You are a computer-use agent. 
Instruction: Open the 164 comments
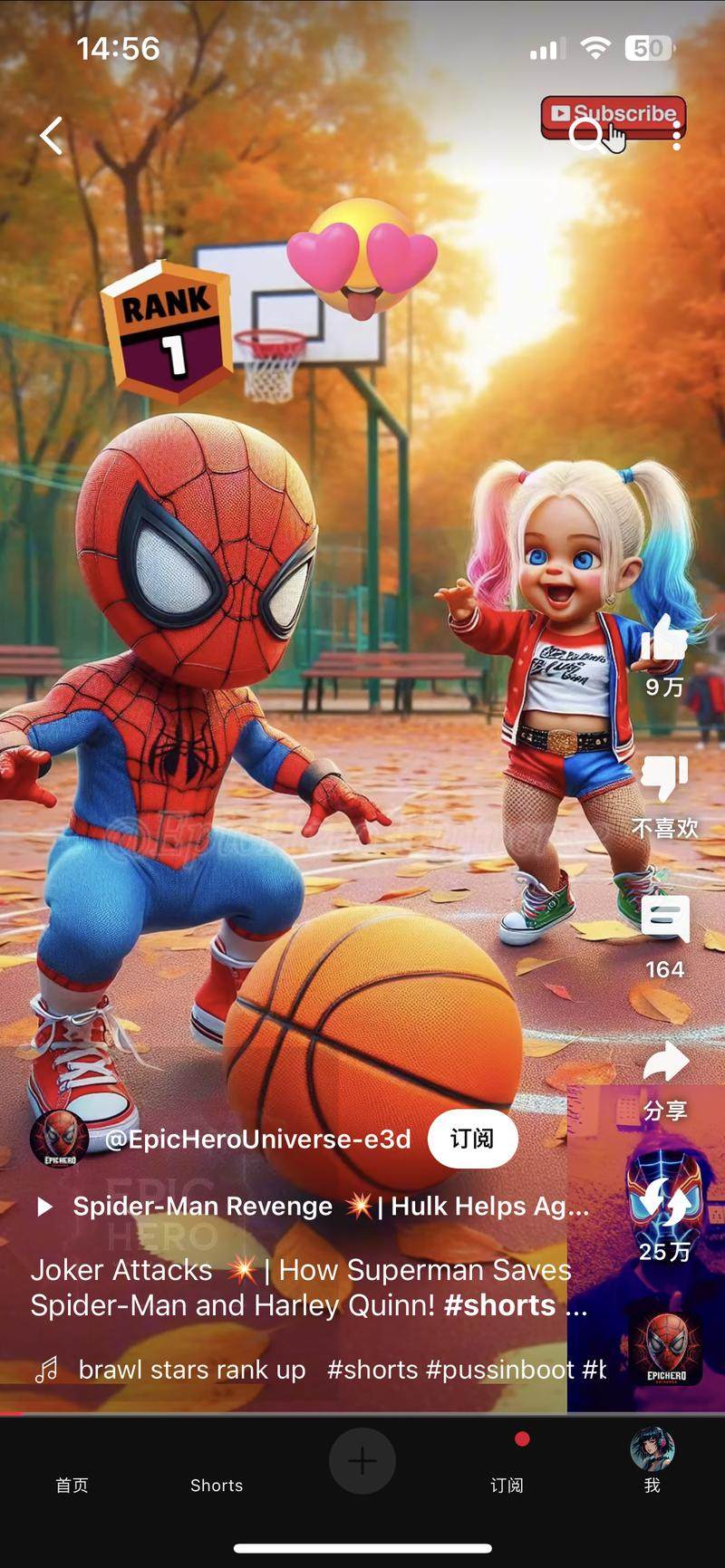(x=664, y=919)
